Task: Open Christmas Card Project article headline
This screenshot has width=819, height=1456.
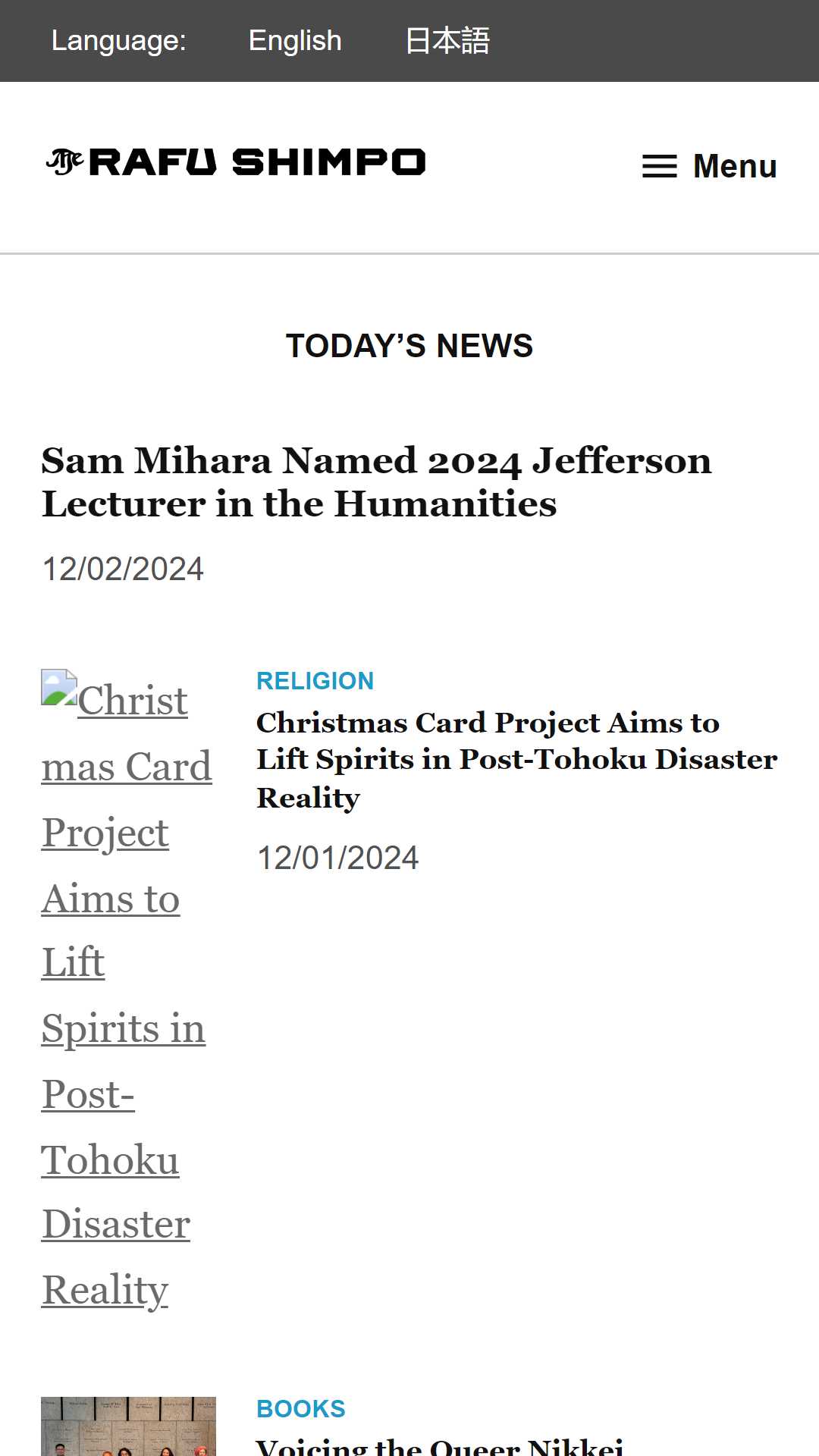Action: coord(517,759)
